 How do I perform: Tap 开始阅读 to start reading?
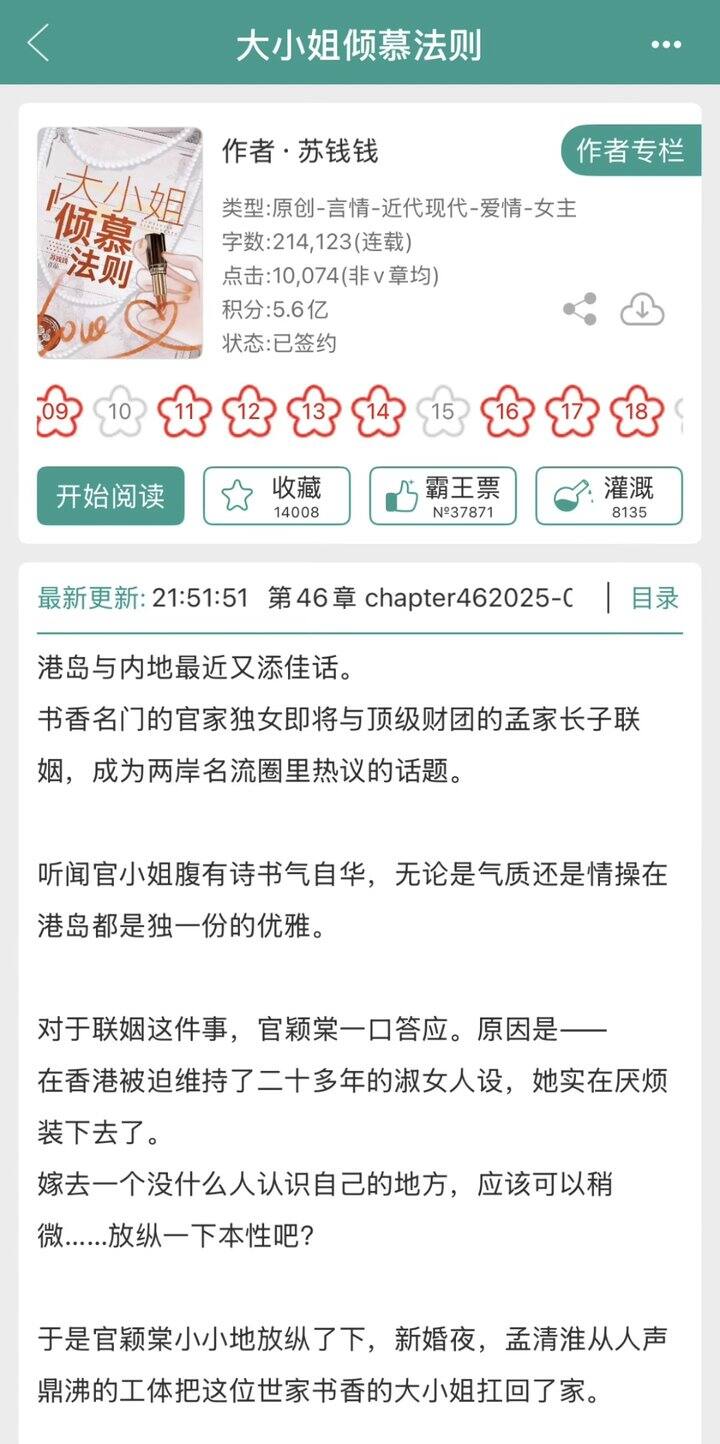coord(111,495)
